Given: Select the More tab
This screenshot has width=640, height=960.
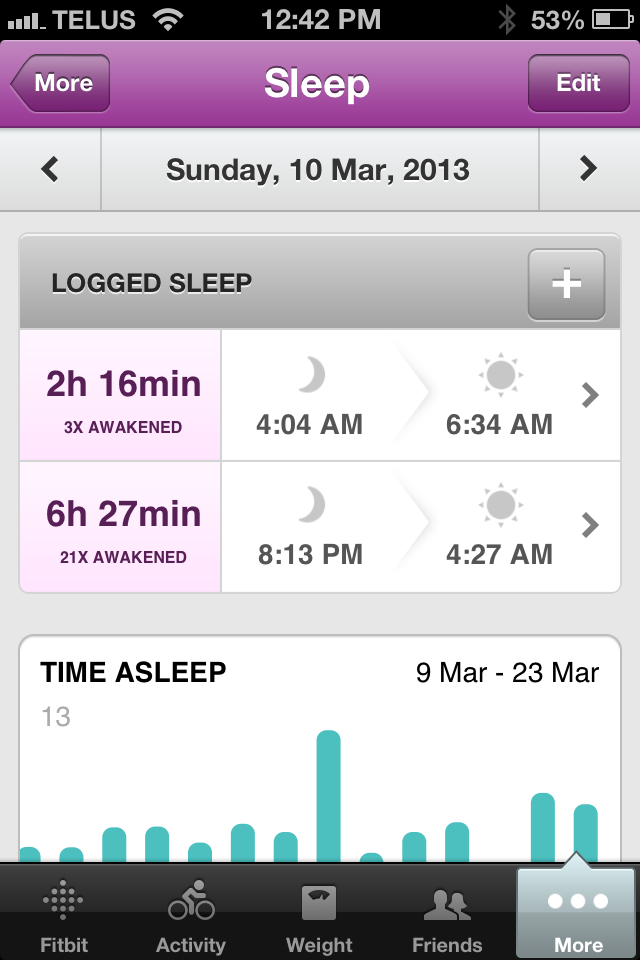Looking at the screenshot, I should pos(577,914).
